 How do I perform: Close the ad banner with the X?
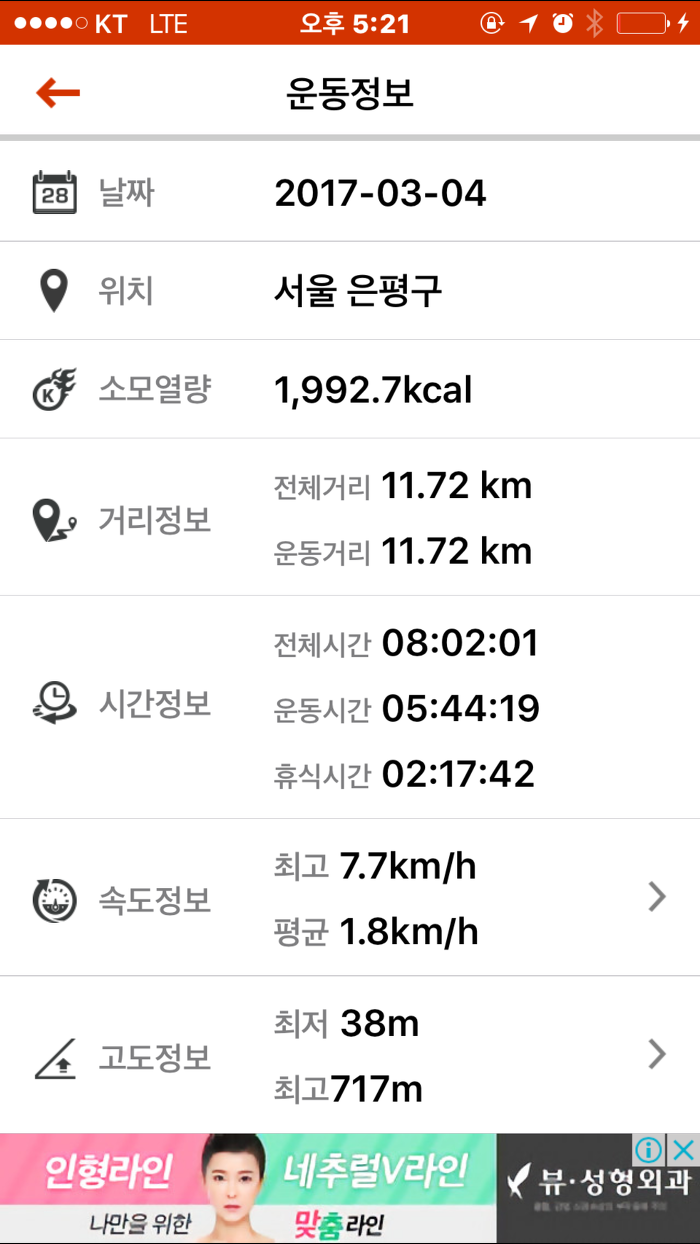pos(682,1150)
